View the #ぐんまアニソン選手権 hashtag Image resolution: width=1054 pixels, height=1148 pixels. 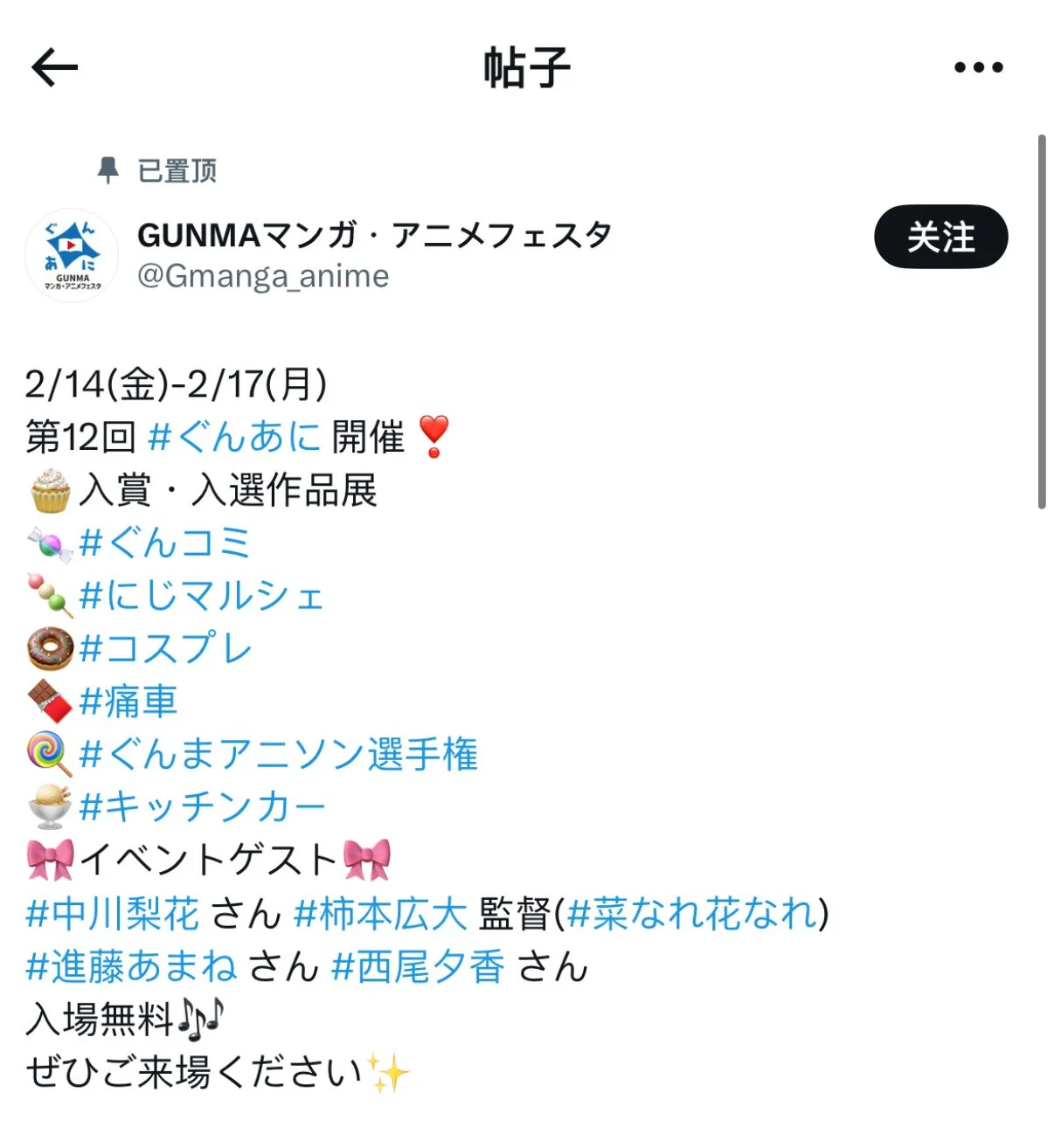click(x=278, y=754)
